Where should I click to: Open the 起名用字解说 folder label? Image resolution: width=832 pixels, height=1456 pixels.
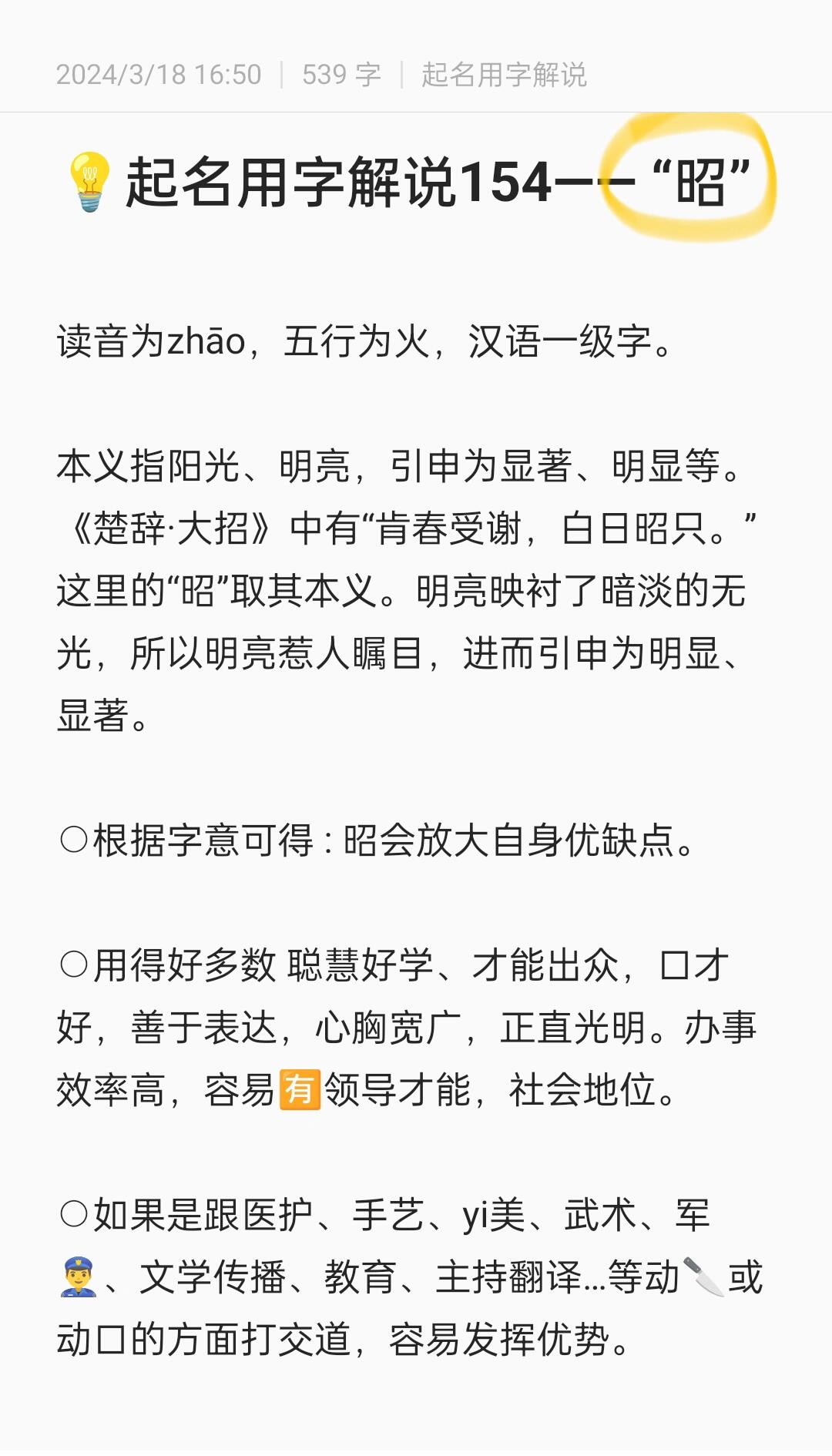point(504,75)
